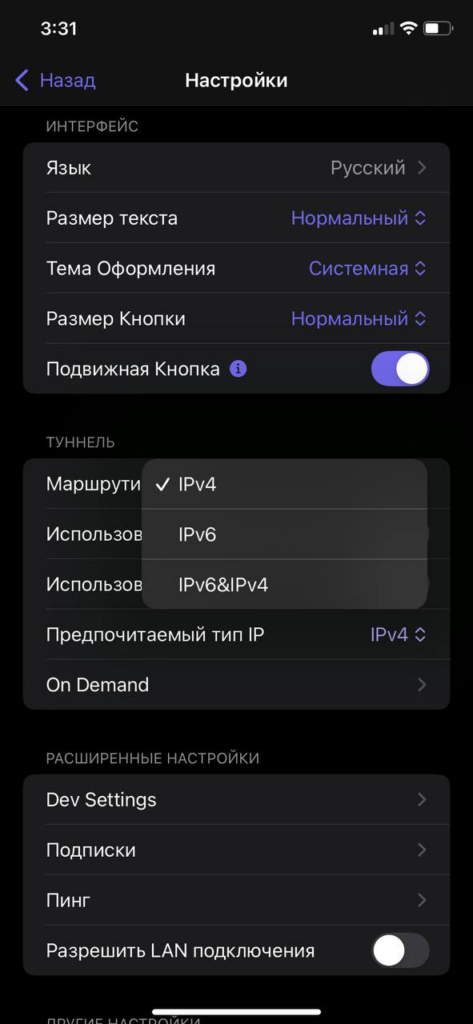Disable the Подвижная Кнопка switch

(x=400, y=369)
